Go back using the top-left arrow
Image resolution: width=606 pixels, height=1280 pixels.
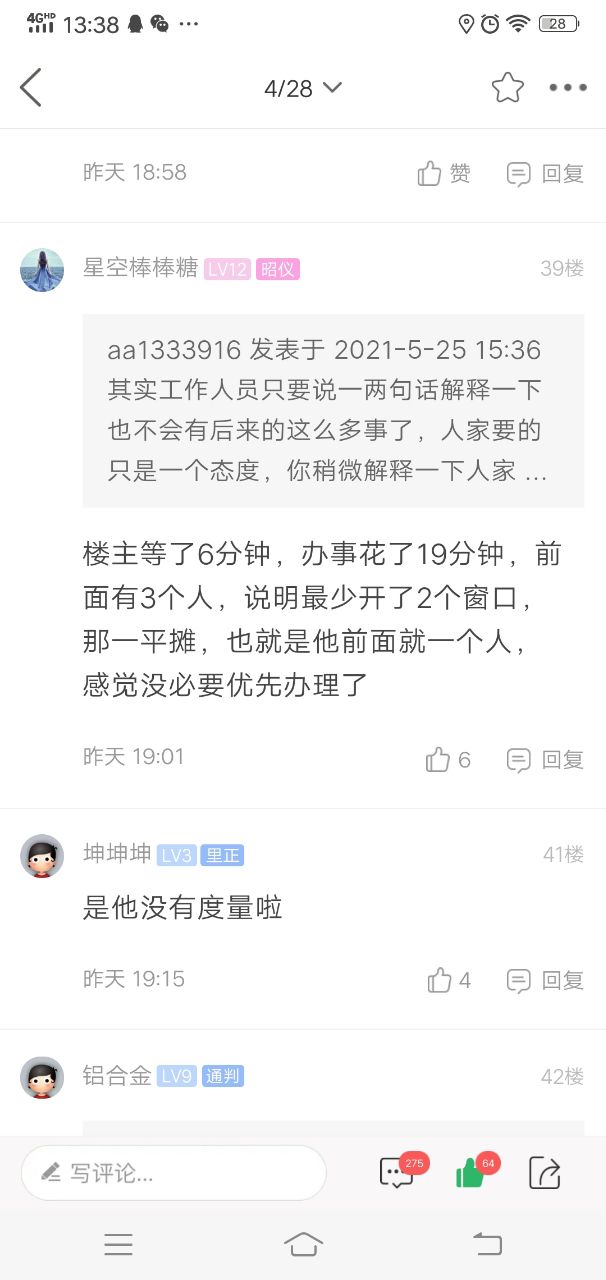(31, 88)
